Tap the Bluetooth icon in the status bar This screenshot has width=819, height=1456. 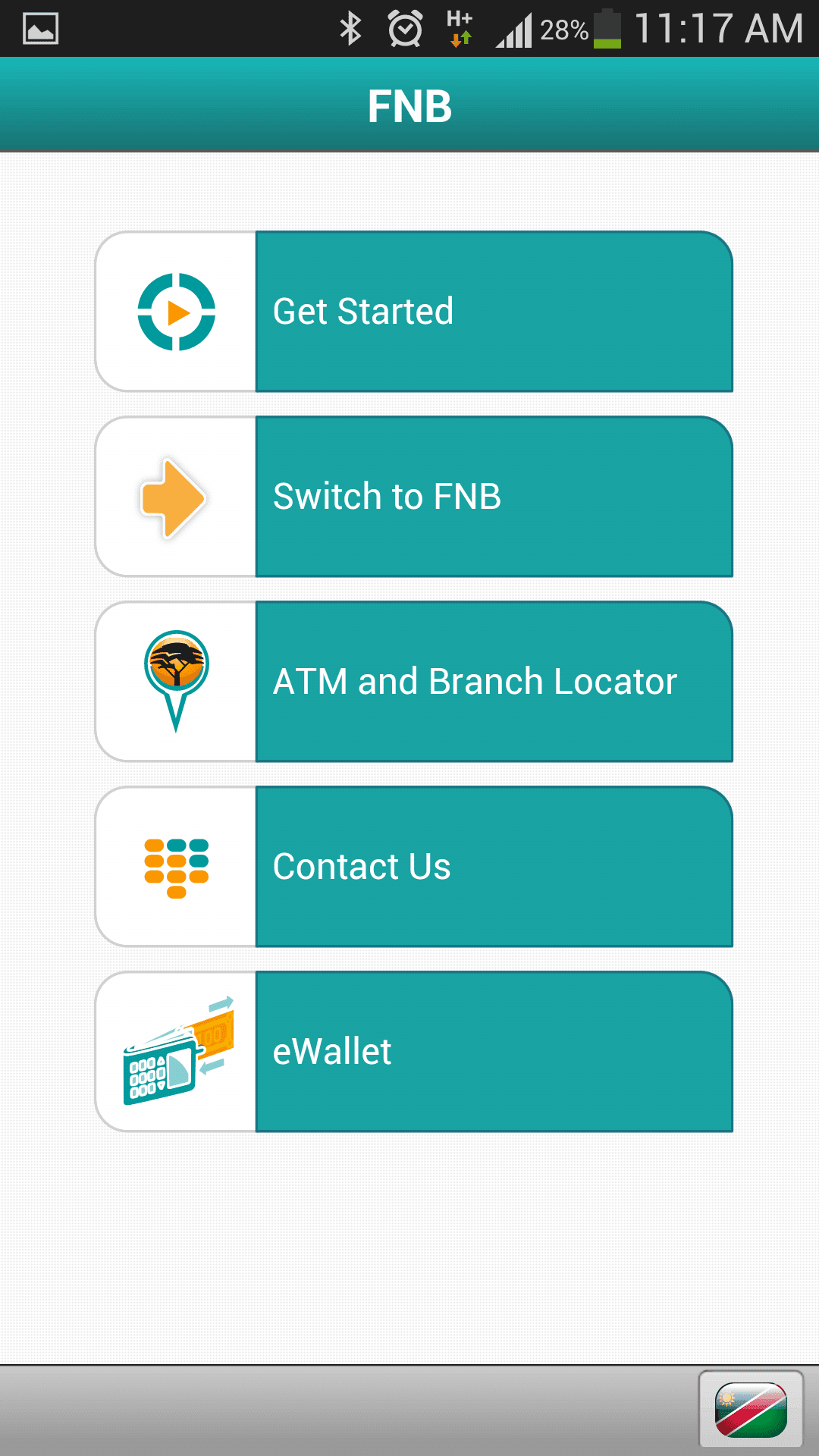coord(350,29)
